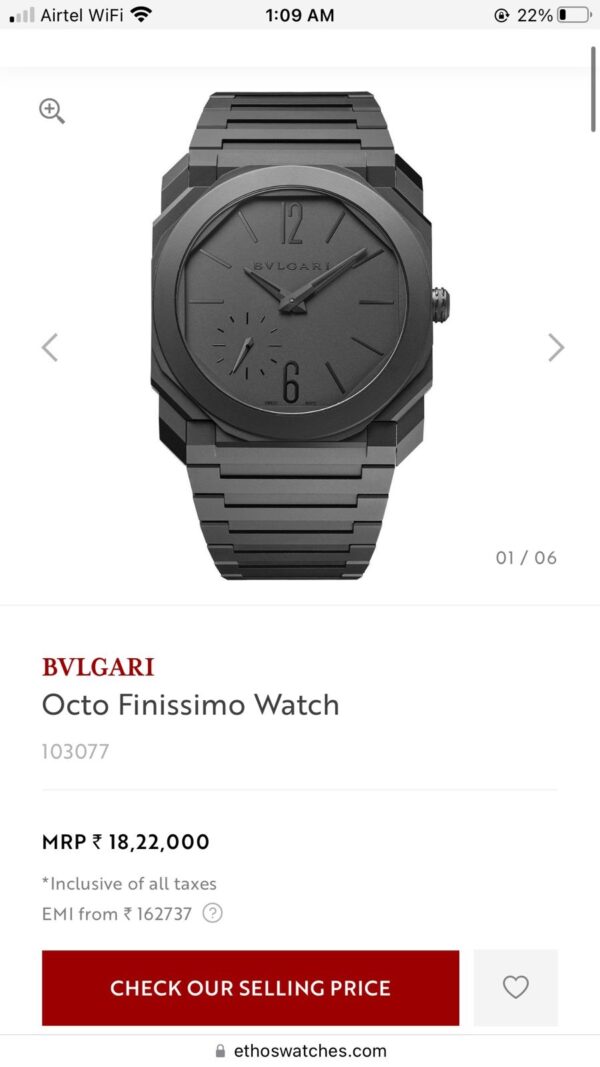Open the BVLGARI brand link

pyautogui.click(x=98, y=667)
